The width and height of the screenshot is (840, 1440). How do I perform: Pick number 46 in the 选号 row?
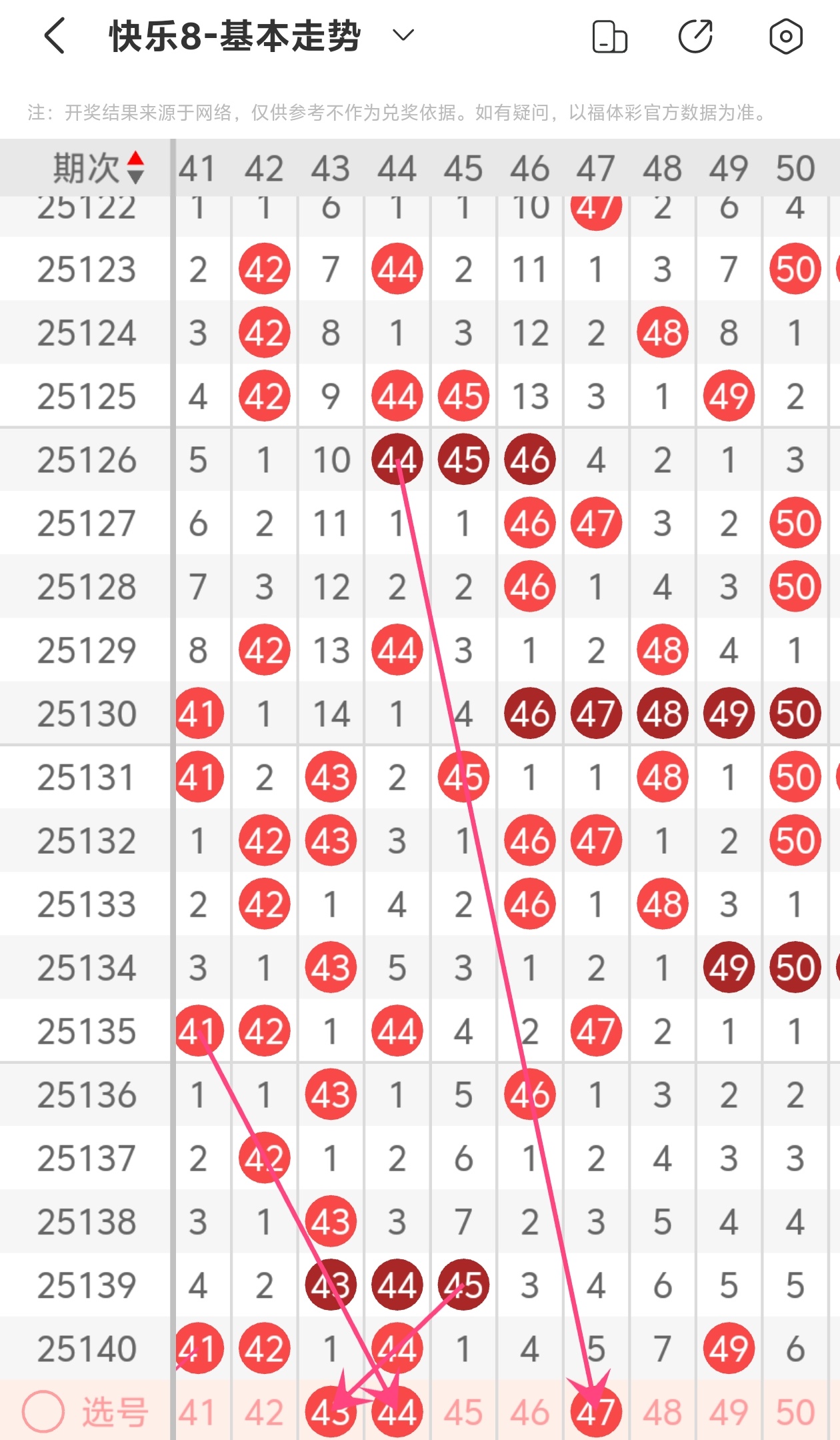tap(530, 1412)
